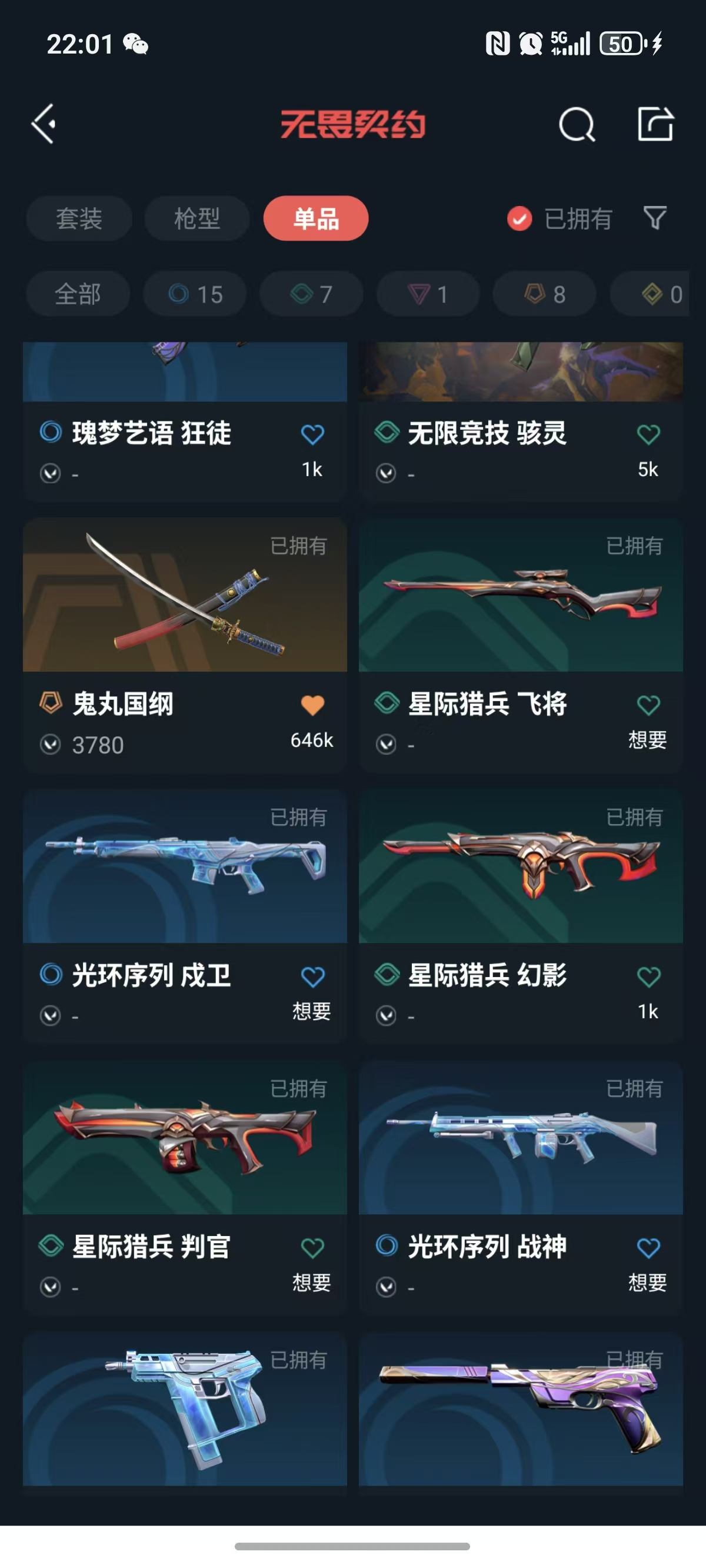Unfavorite the 鬼丸国纲 heart icon
This screenshot has width=706, height=1568.
[312, 705]
